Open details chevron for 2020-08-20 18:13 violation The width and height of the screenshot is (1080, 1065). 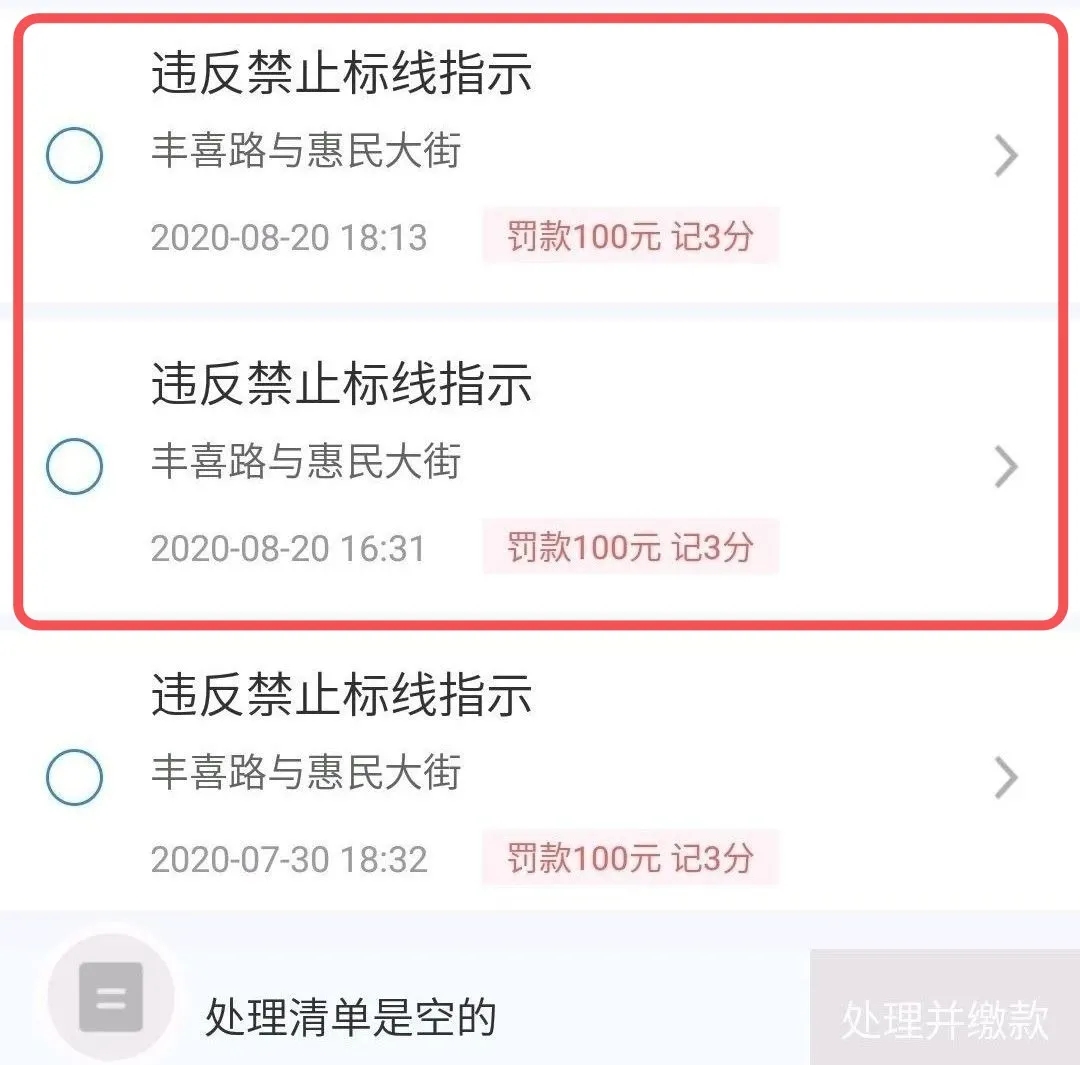[1005, 157]
